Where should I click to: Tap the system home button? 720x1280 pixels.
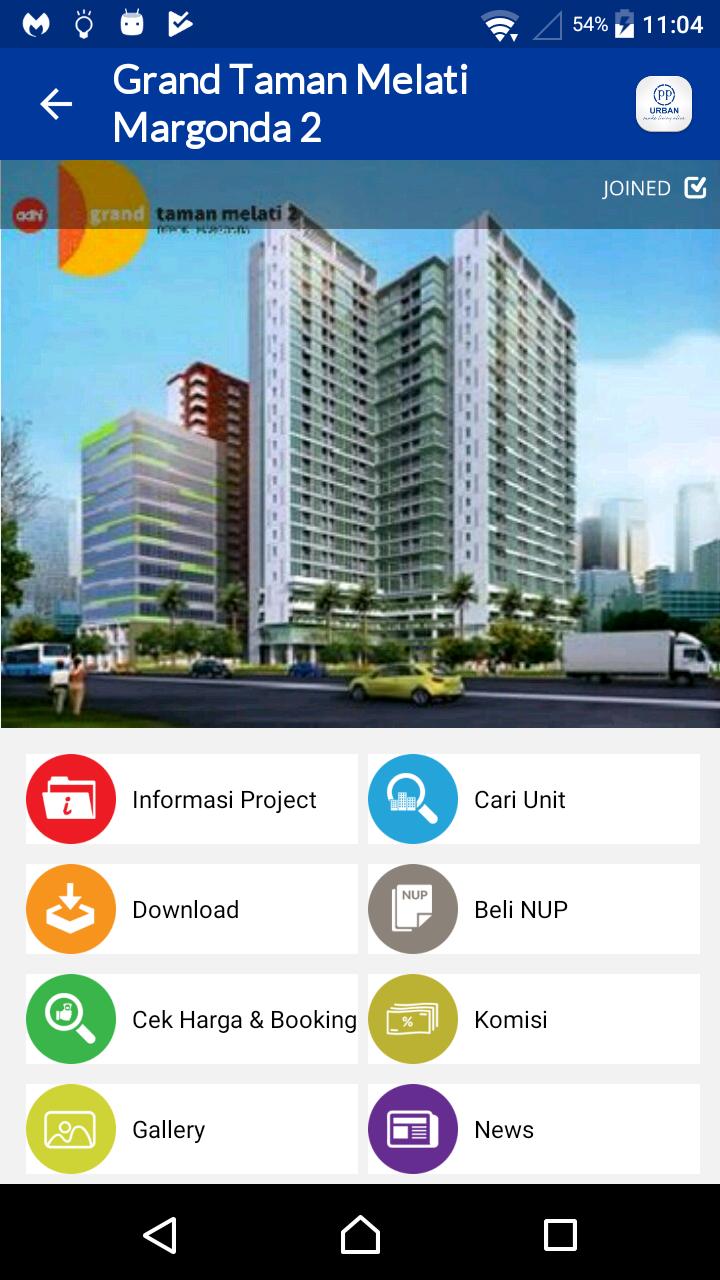(x=360, y=1235)
